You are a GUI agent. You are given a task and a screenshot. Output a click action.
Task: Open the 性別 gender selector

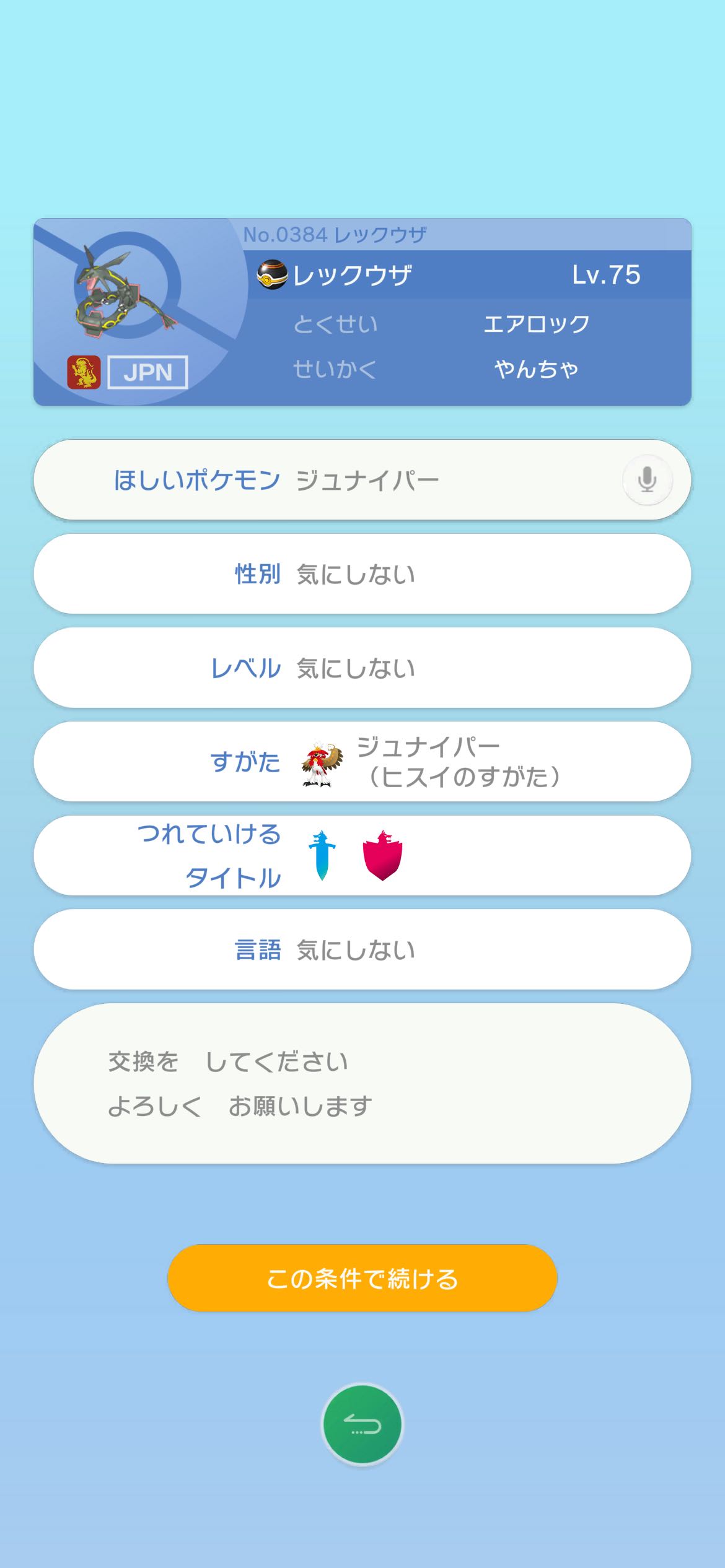(x=362, y=574)
